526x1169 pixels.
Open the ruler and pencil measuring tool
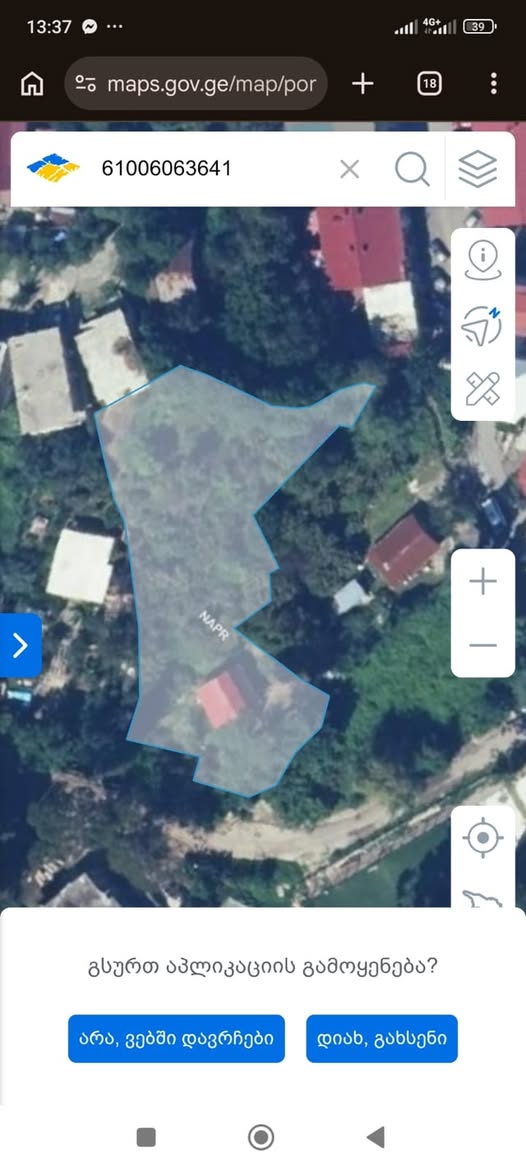pyautogui.click(x=483, y=388)
